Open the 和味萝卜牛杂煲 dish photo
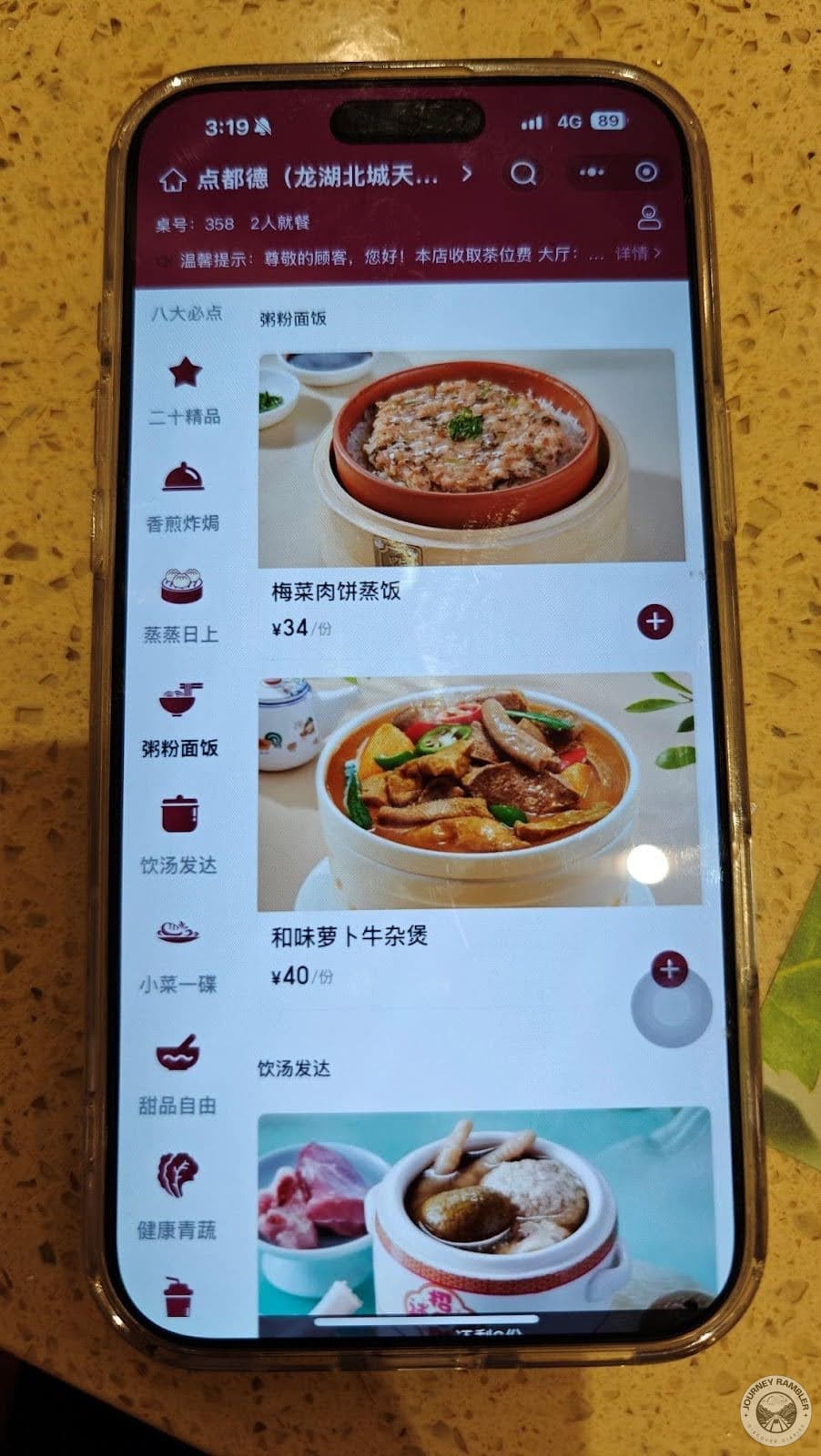 pyautogui.click(x=473, y=792)
